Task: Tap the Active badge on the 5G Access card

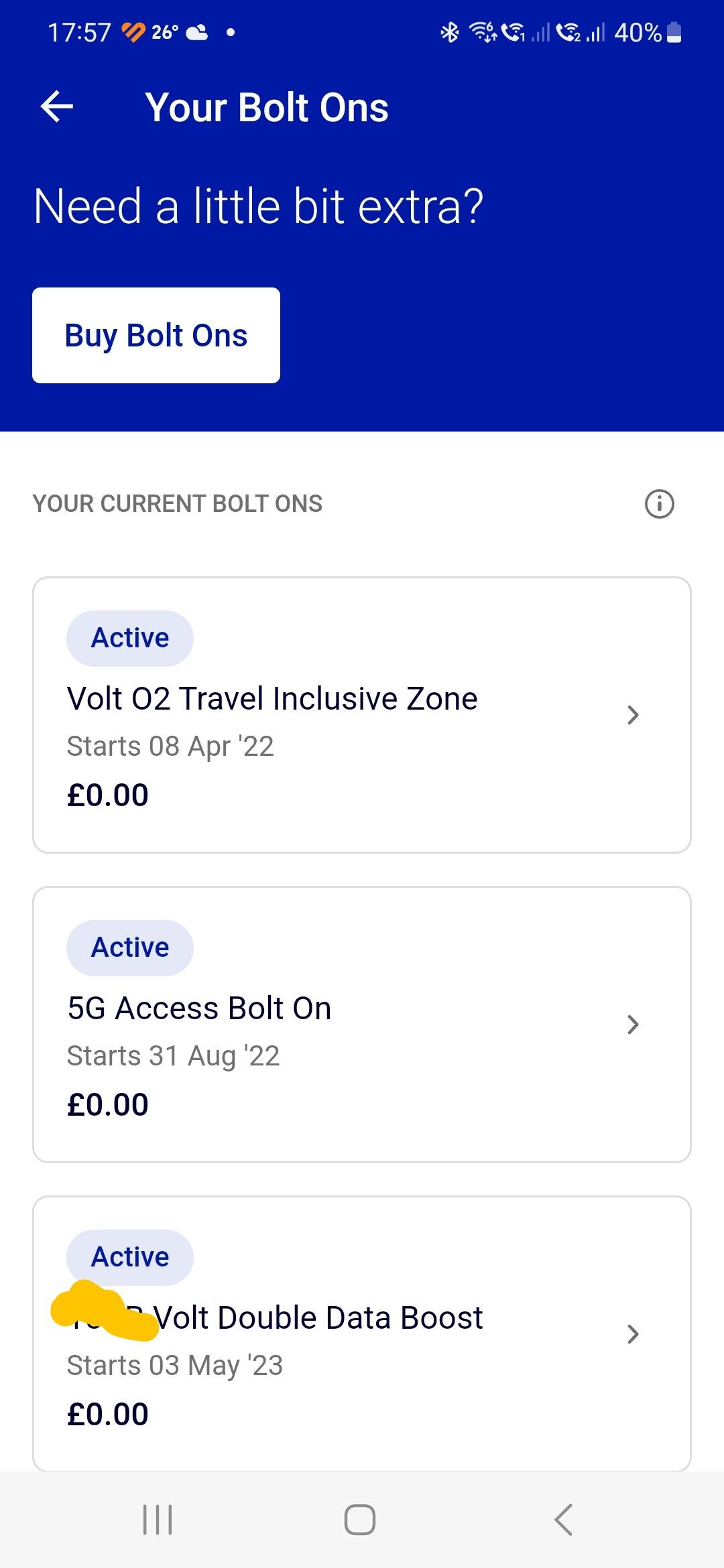Action: [x=129, y=947]
